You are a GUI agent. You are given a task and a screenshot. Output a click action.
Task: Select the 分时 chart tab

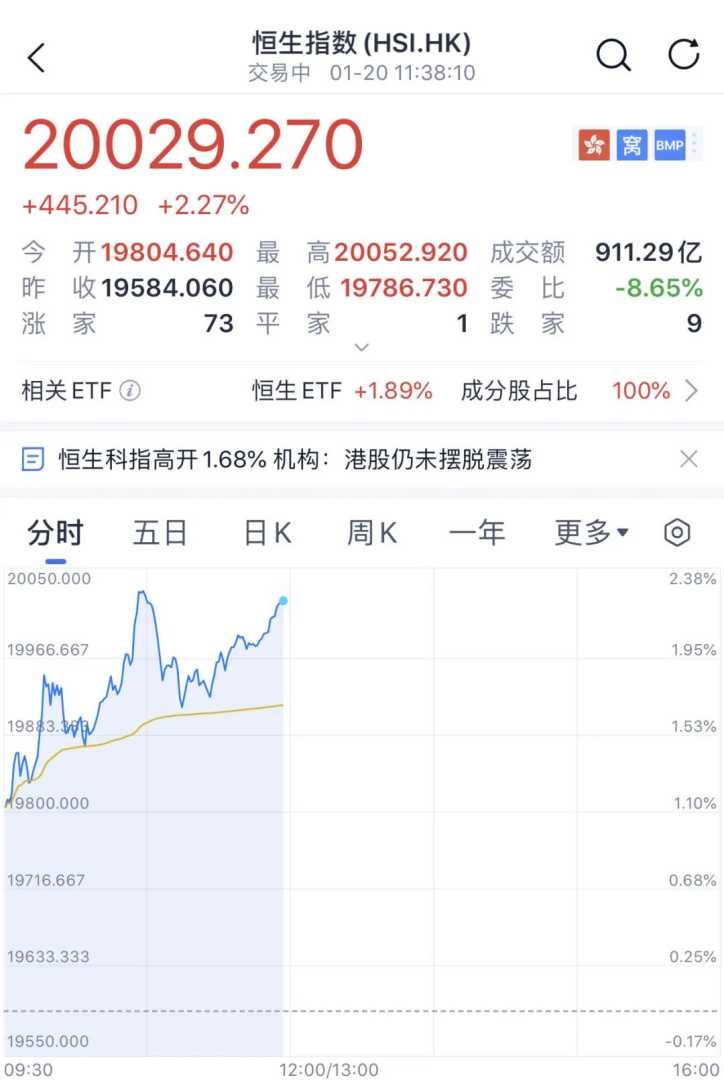[x=56, y=533]
